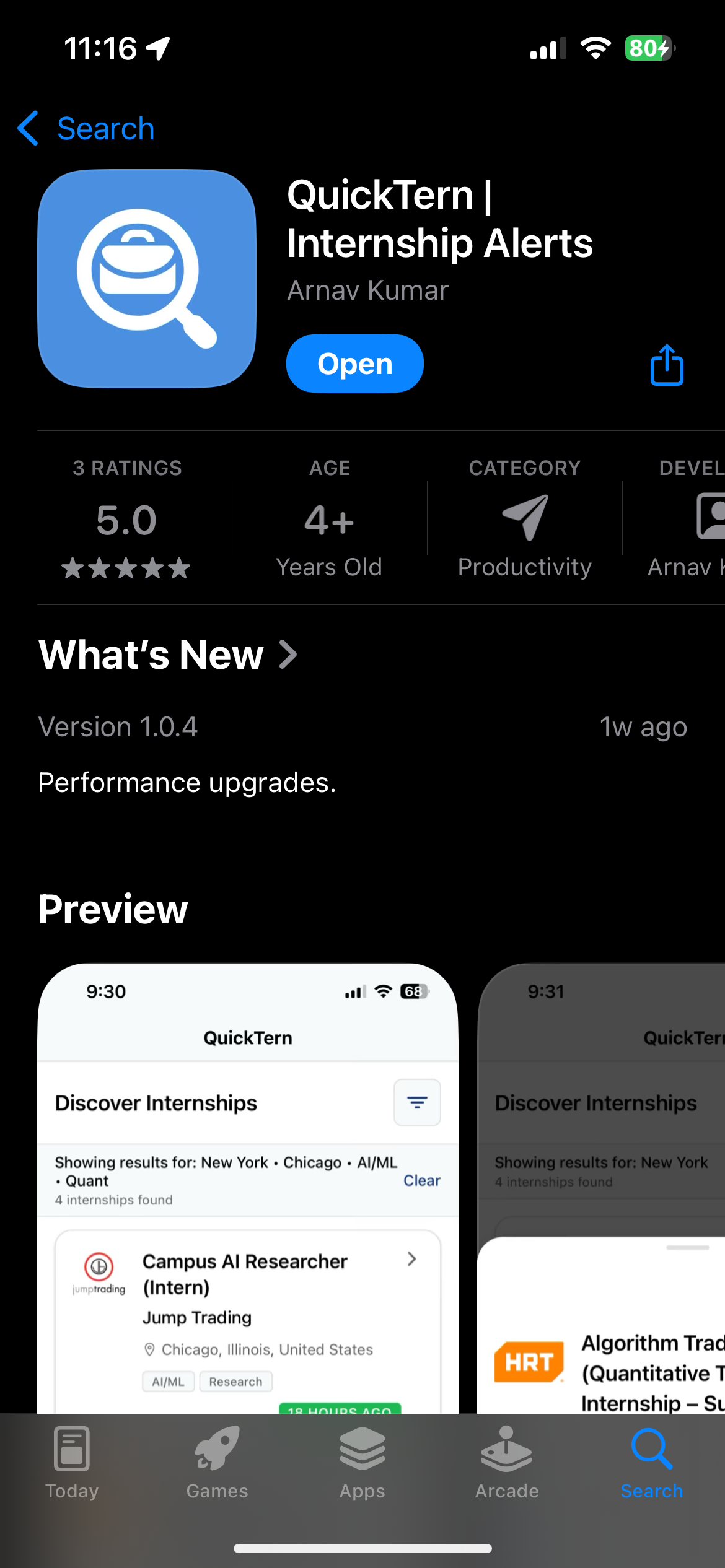The image size is (725, 1568).
Task: Tap the filter icon in the preview
Action: tap(416, 1102)
